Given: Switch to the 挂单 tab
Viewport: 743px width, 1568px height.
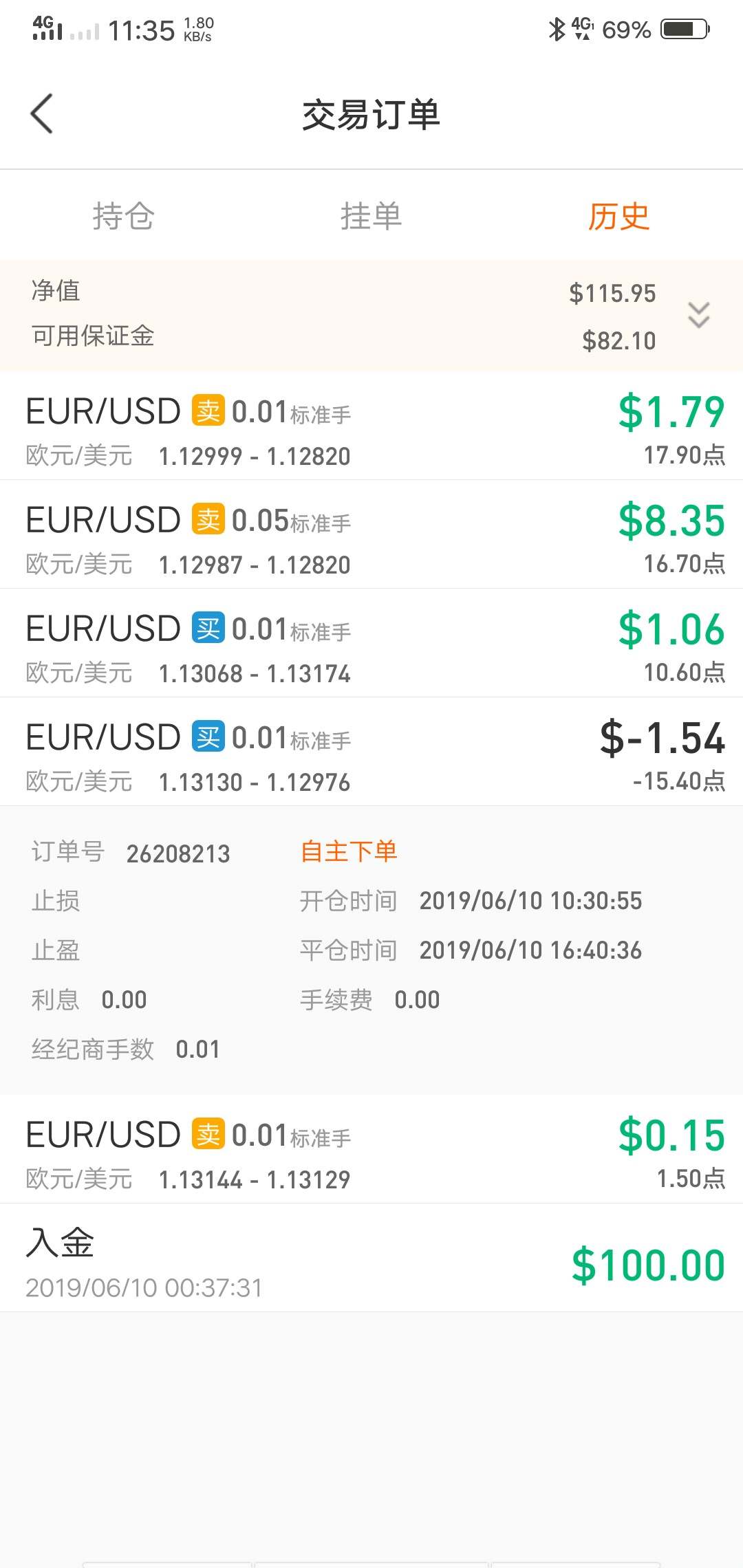Looking at the screenshot, I should coord(371,216).
